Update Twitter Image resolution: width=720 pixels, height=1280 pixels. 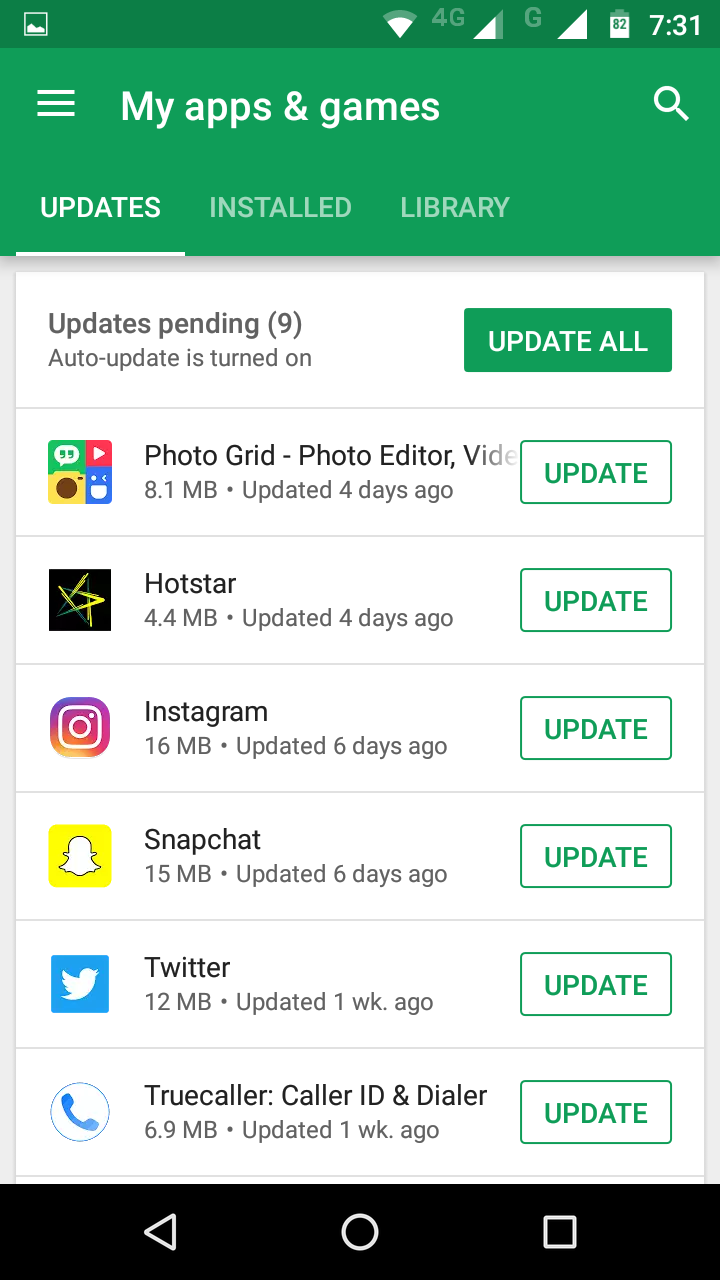595,985
